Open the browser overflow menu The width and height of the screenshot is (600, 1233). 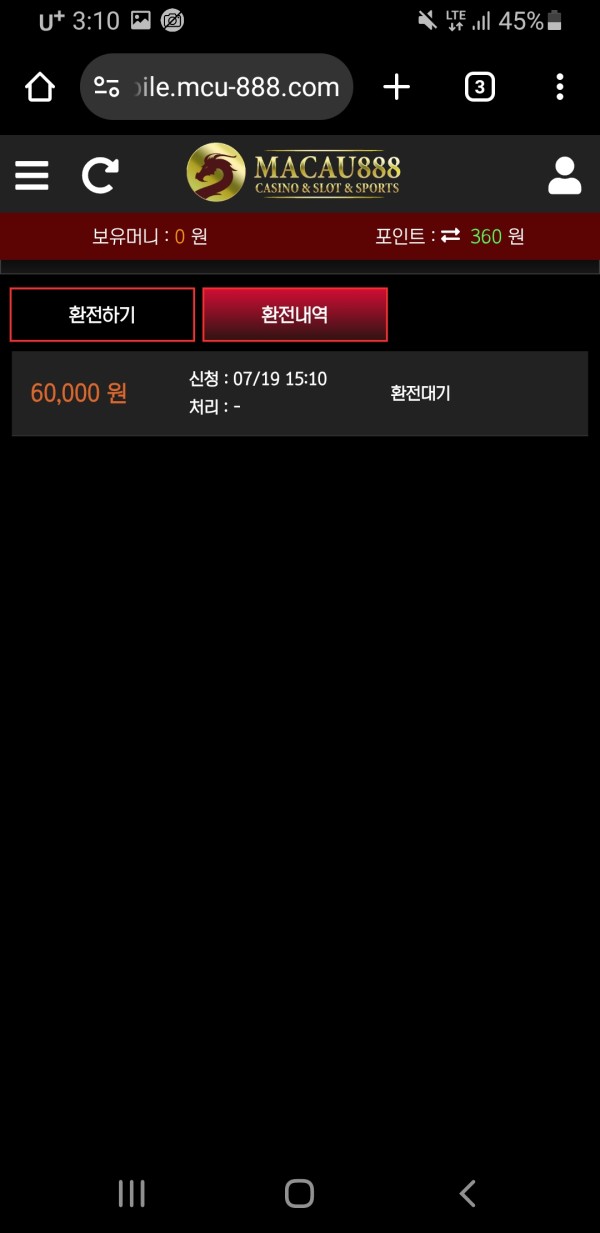pyautogui.click(x=559, y=88)
